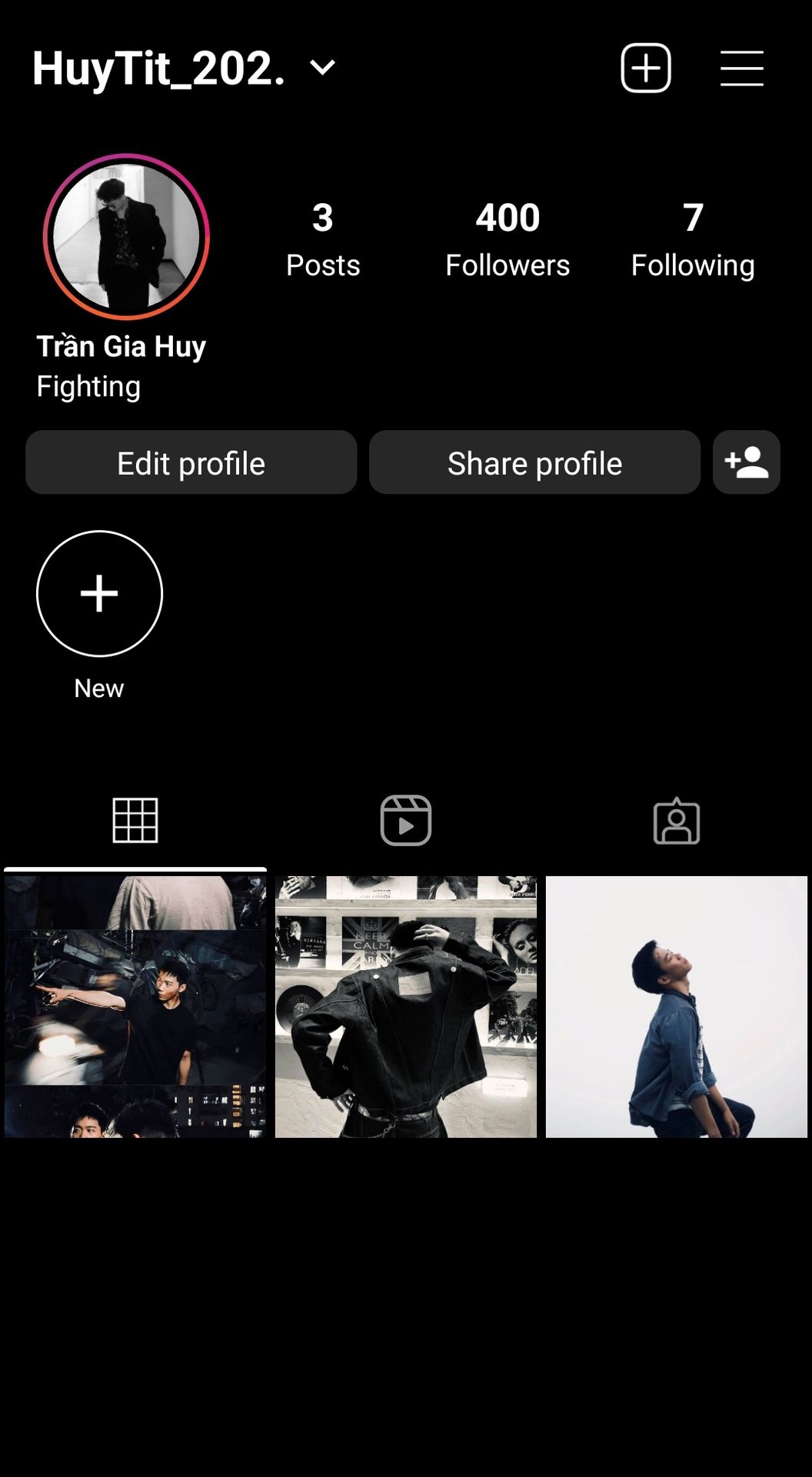Switch to the posts grid tab
The width and height of the screenshot is (812, 1477).
pos(135,821)
